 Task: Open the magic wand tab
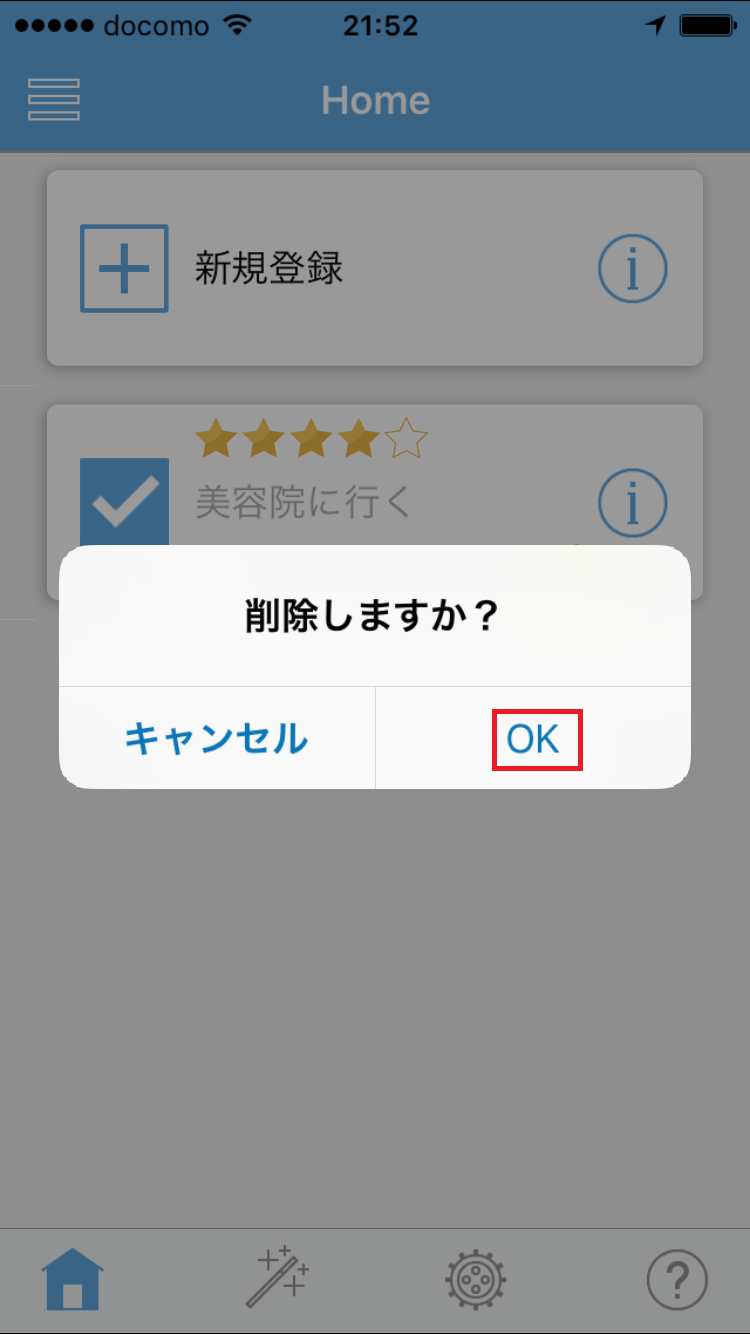[277, 1278]
